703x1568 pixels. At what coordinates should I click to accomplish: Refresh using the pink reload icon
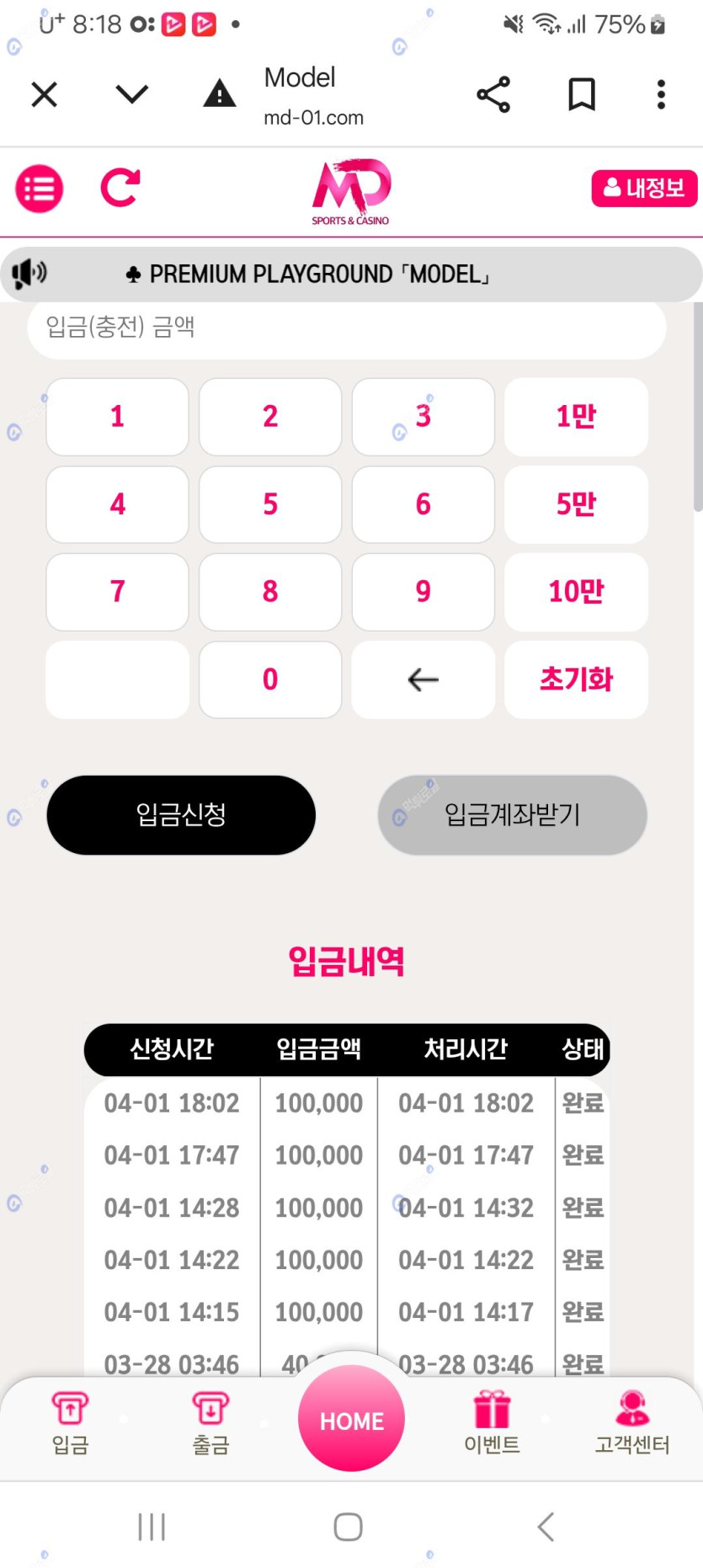[120, 188]
